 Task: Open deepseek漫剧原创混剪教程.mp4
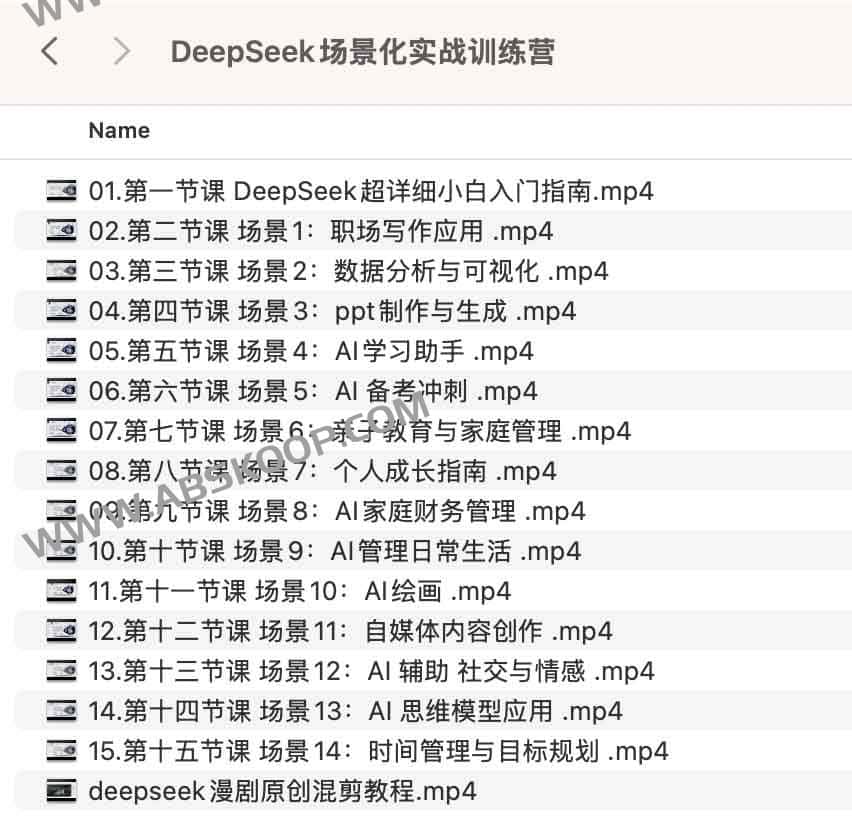[282, 791]
